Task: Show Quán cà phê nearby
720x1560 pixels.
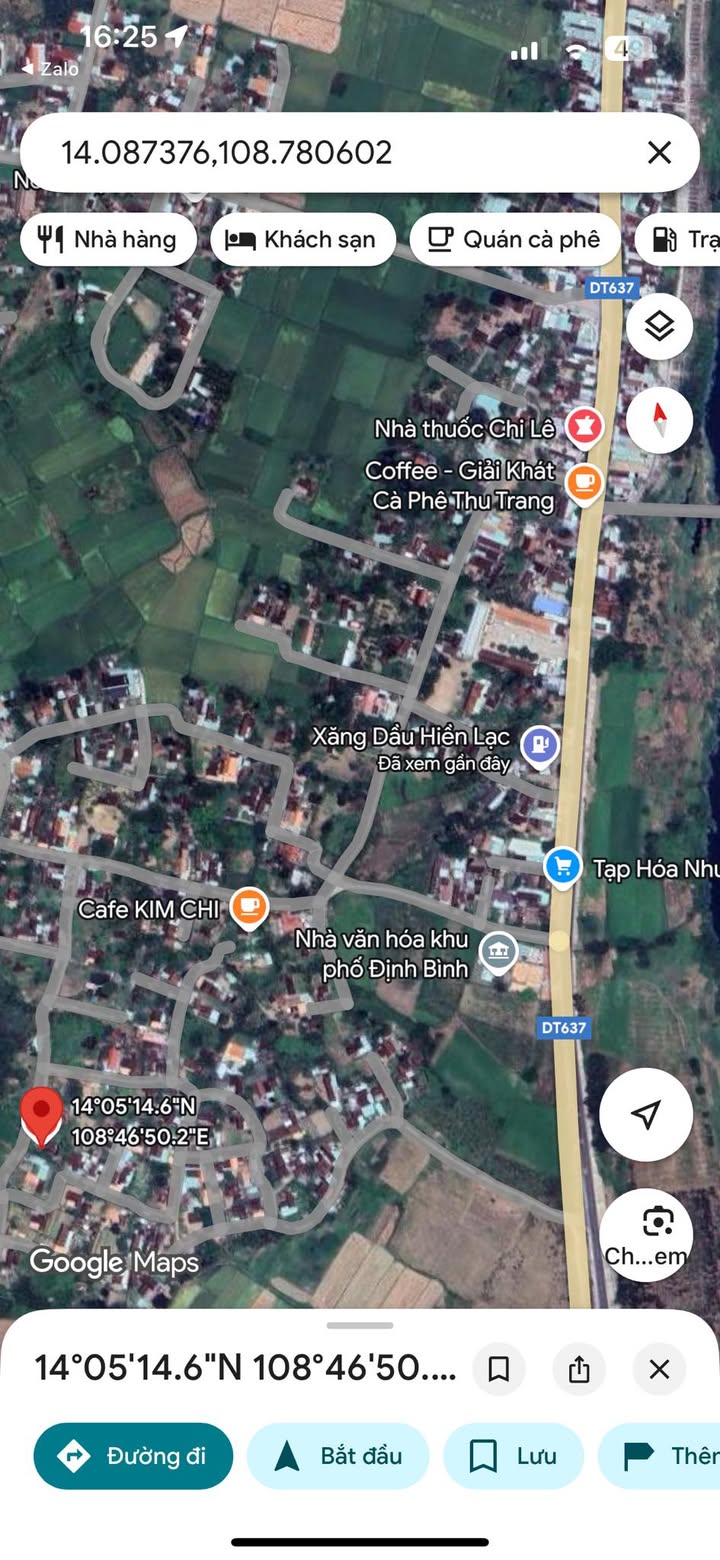Action: [x=515, y=239]
